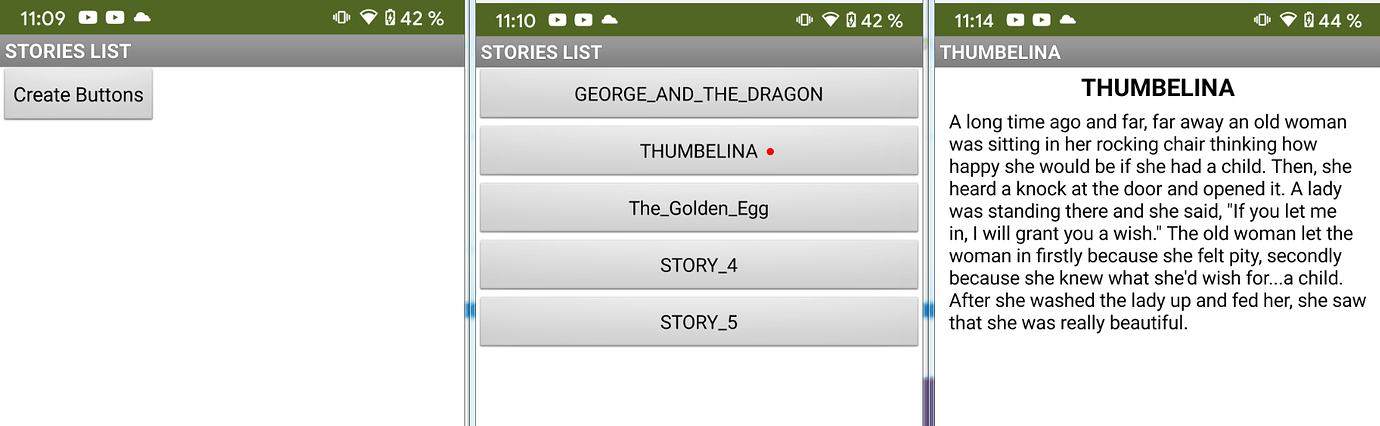Open STORY_5 from the stories list
The height and width of the screenshot is (426, 1380).
698,322
